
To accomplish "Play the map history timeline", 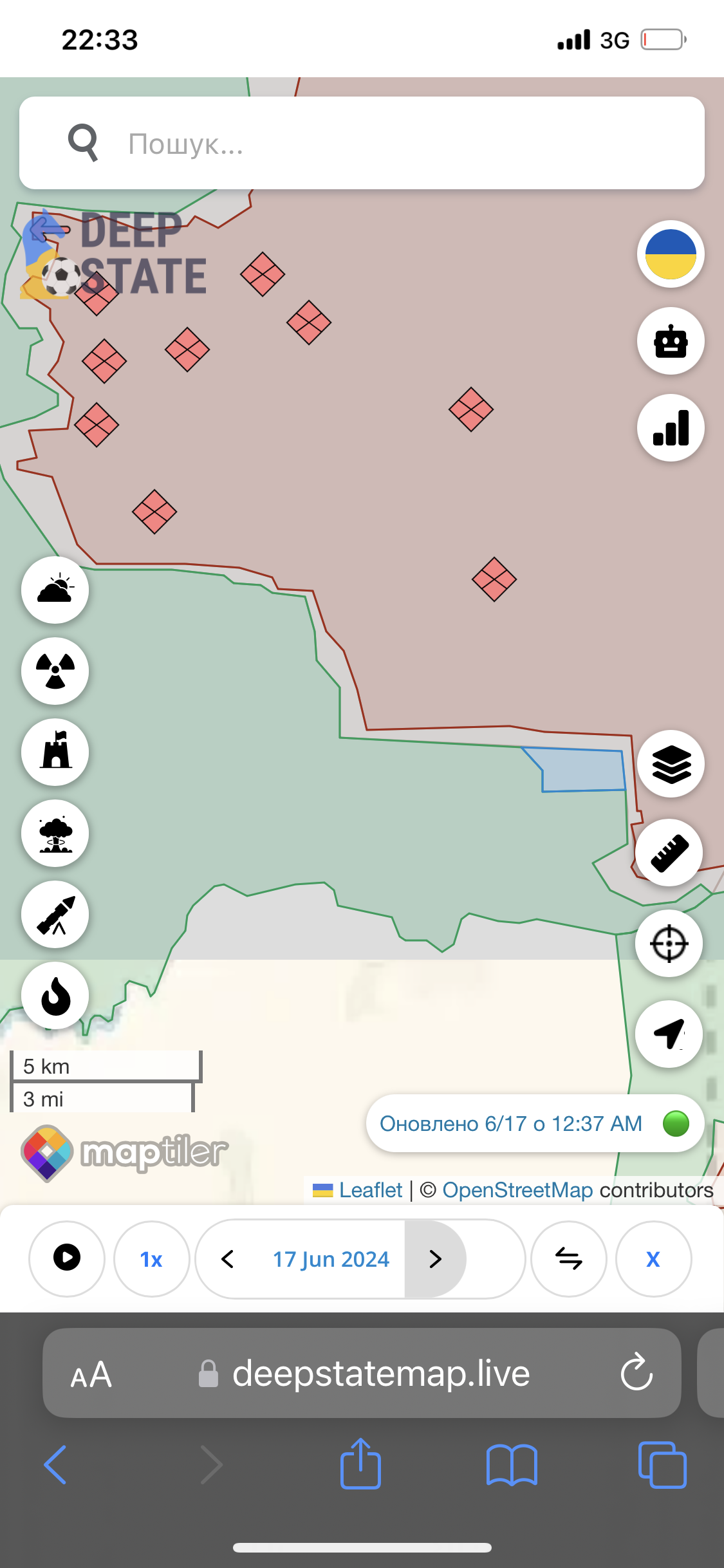I will tap(67, 1258).
